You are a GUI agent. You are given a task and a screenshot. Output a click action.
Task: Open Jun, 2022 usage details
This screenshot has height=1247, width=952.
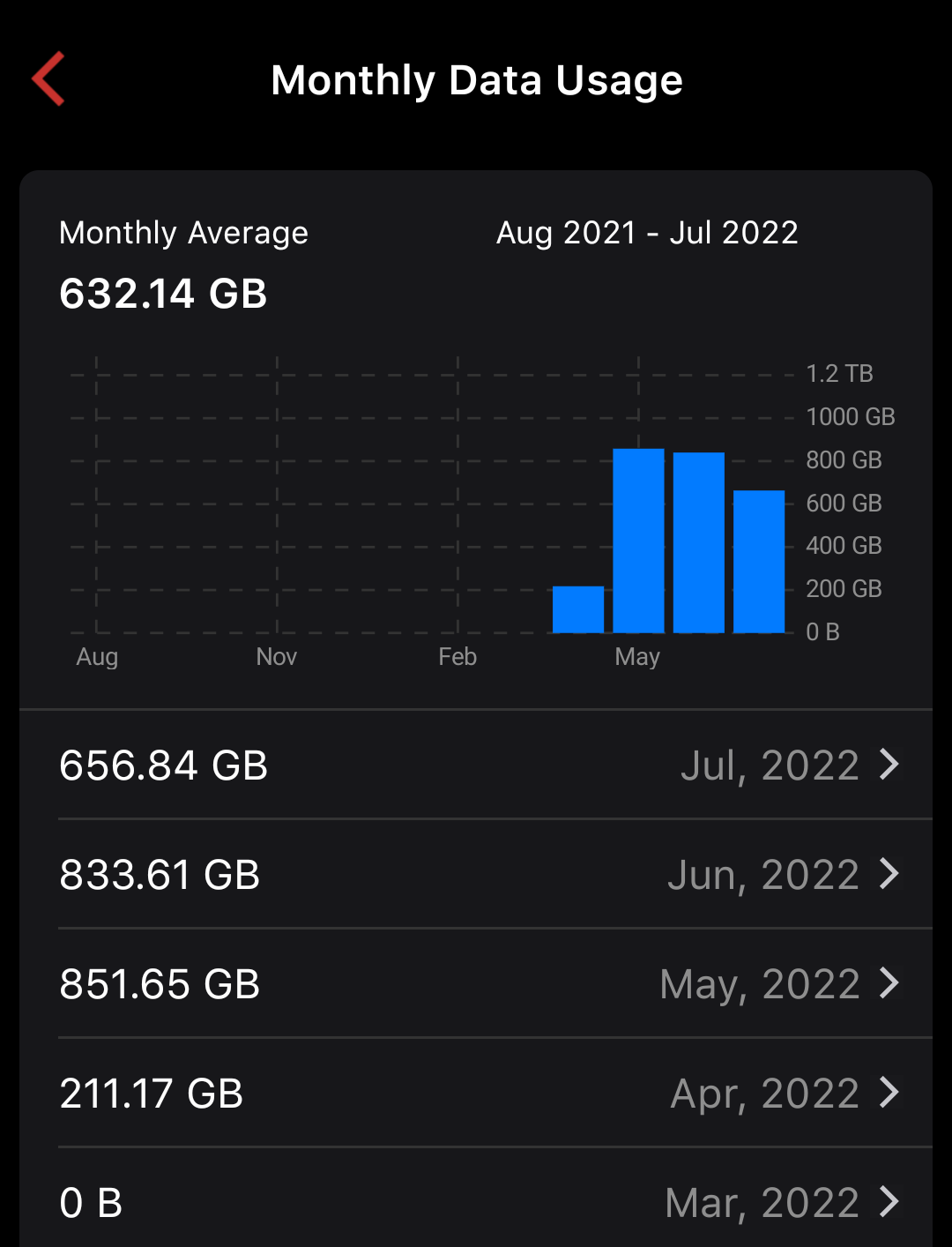click(476, 874)
